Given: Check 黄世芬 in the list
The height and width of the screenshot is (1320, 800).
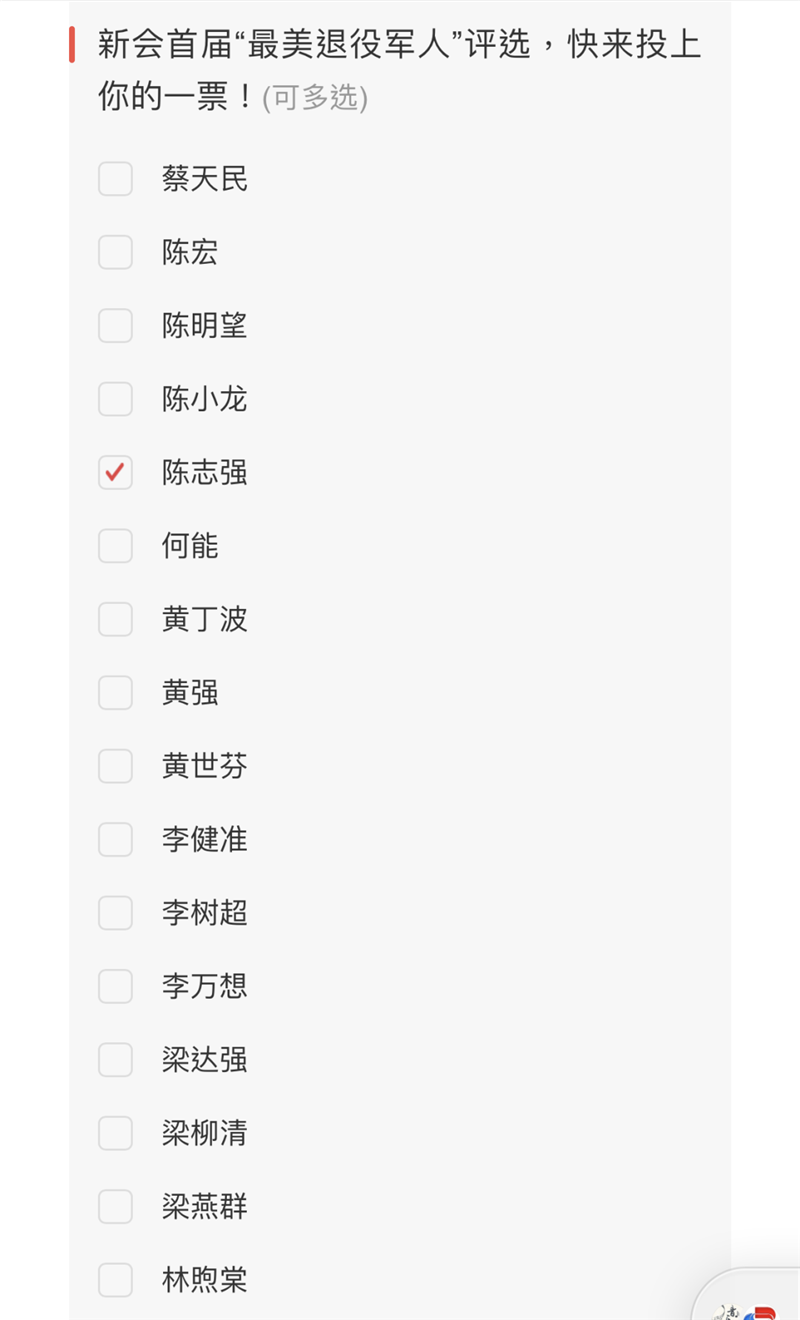Looking at the screenshot, I should coord(115,766).
